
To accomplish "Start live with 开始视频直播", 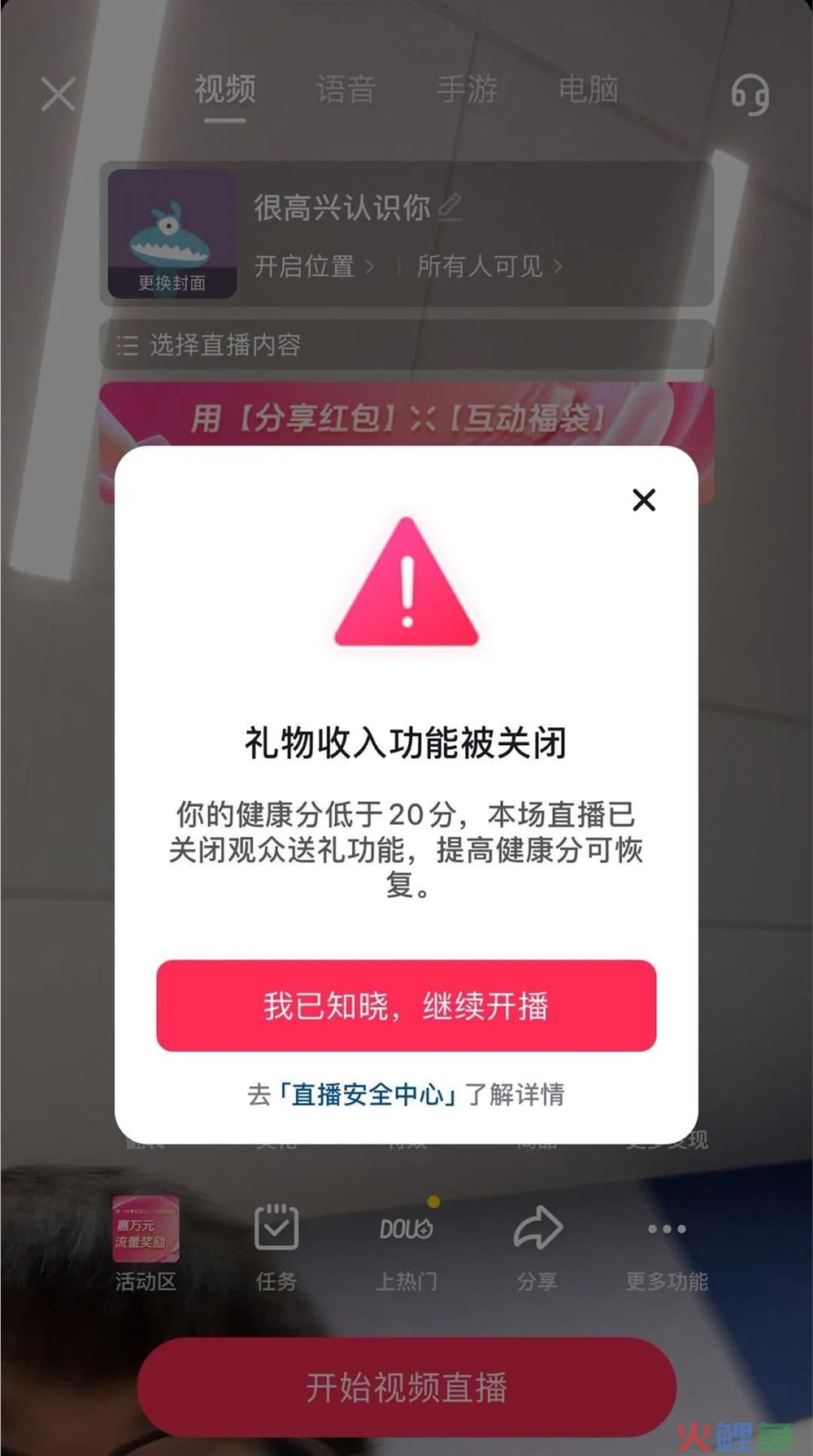I will pyautogui.click(x=406, y=1387).
